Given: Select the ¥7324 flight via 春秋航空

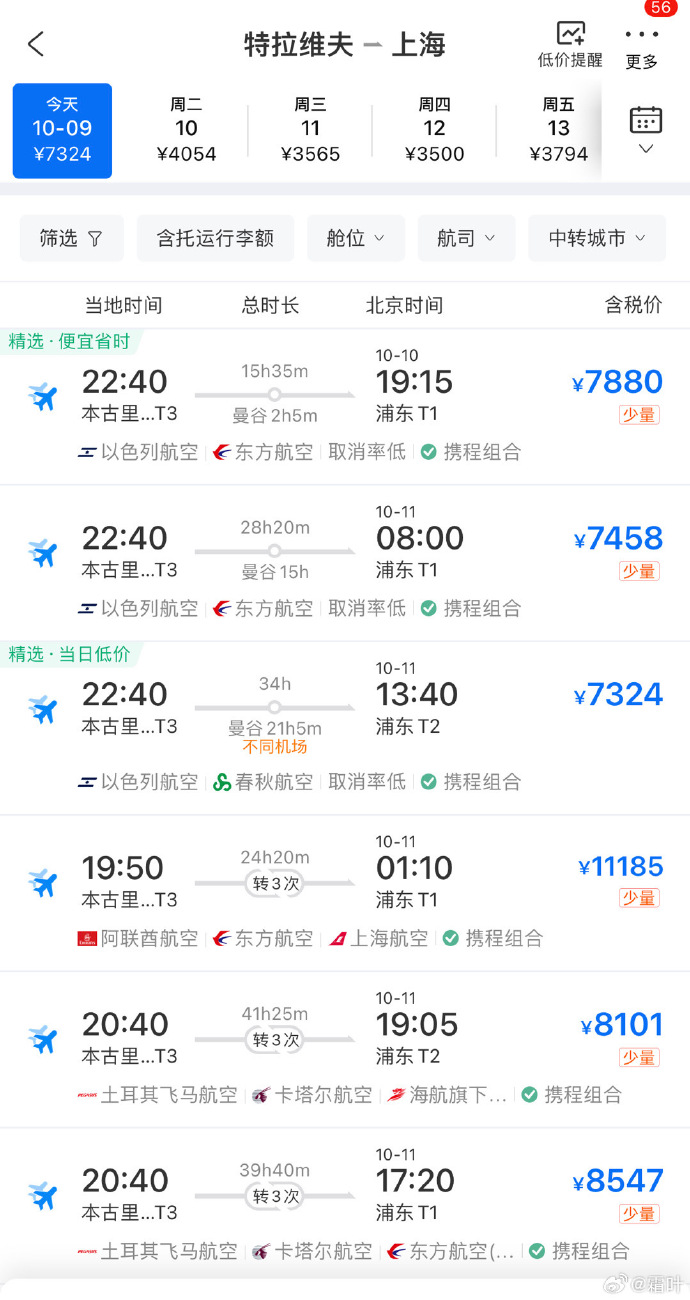Looking at the screenshot, I should pos(345,728).
